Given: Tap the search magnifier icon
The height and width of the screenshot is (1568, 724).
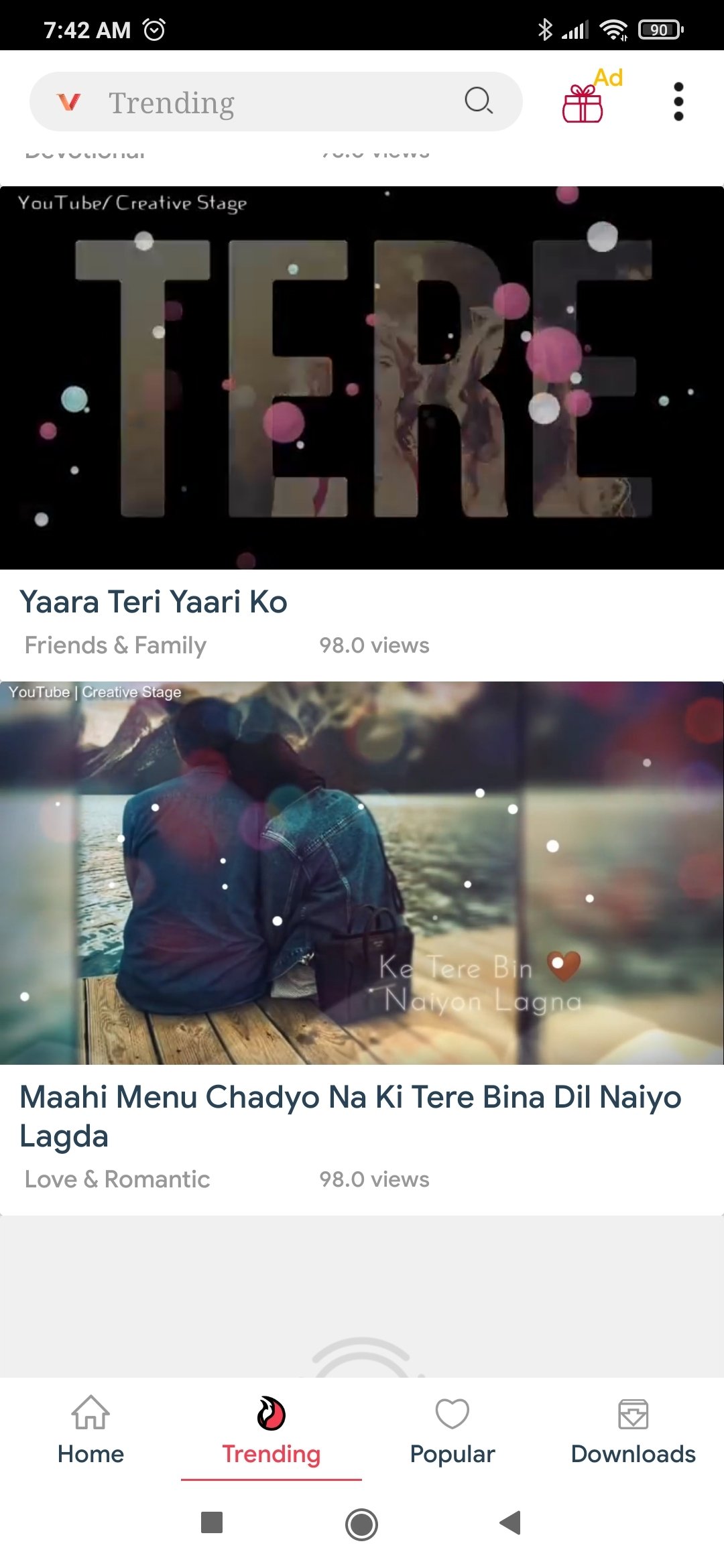Looking at the screenshot, I should 479,101.
